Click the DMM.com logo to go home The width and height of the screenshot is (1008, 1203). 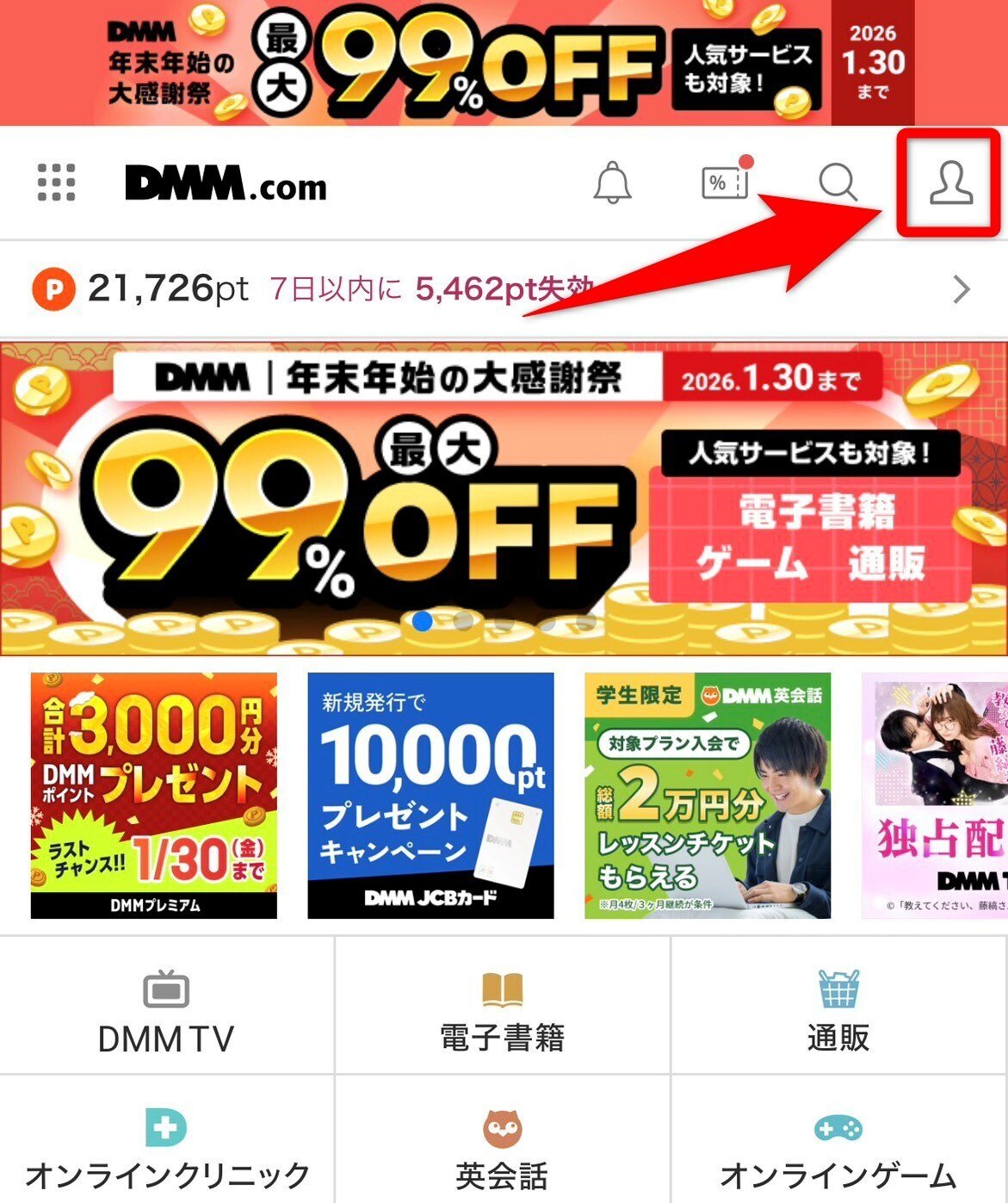(226, 185)
